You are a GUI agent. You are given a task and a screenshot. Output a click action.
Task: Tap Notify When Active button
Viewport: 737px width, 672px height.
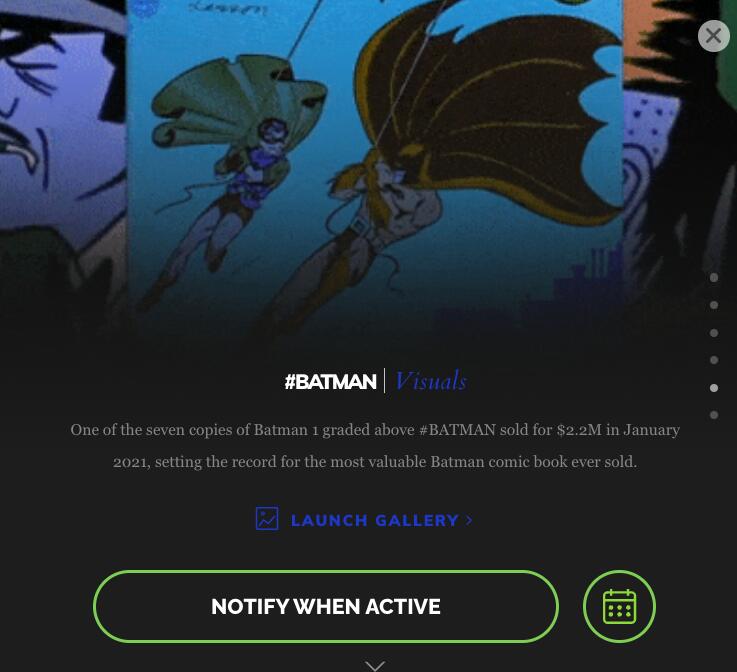click(x=325, y=606)
